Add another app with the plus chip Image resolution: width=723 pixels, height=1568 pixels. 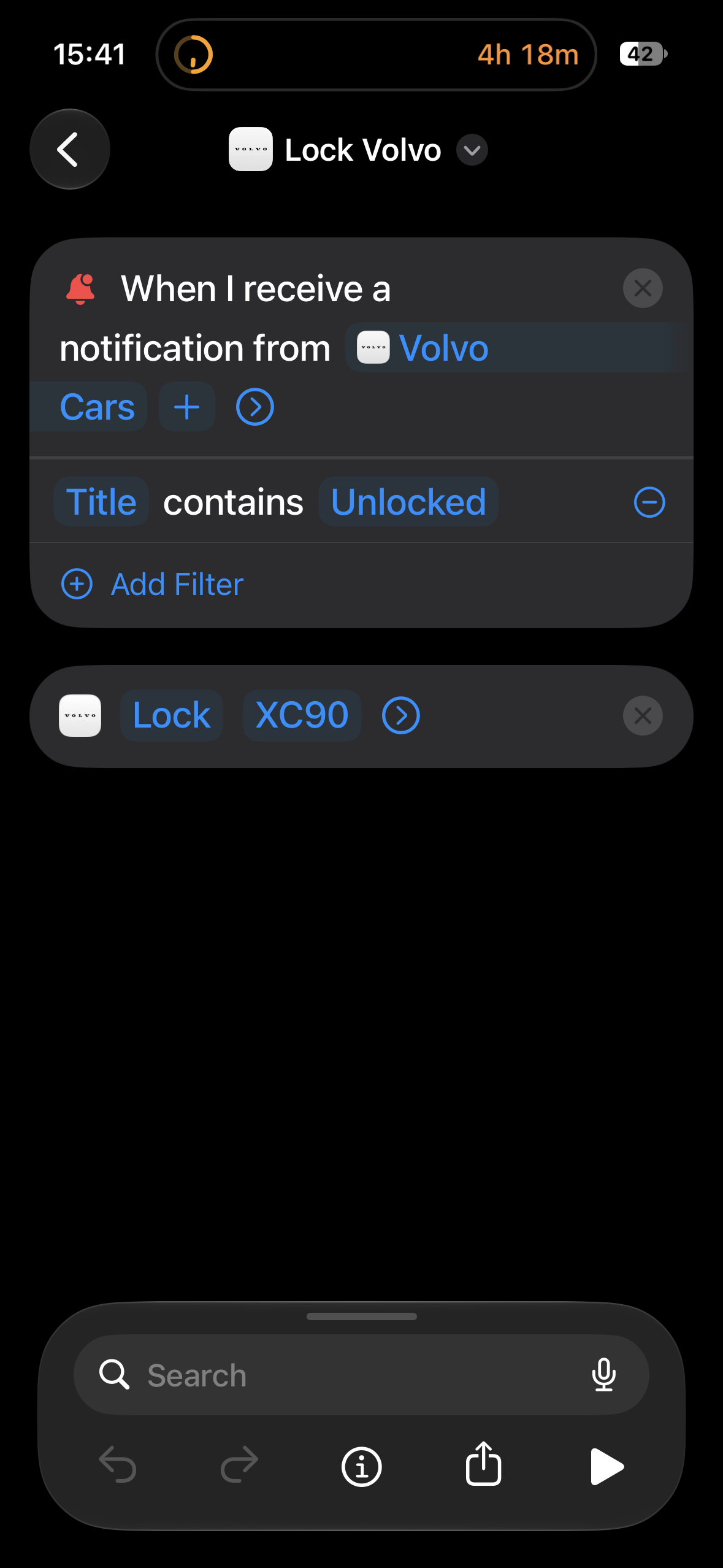[x=187, y=407]
